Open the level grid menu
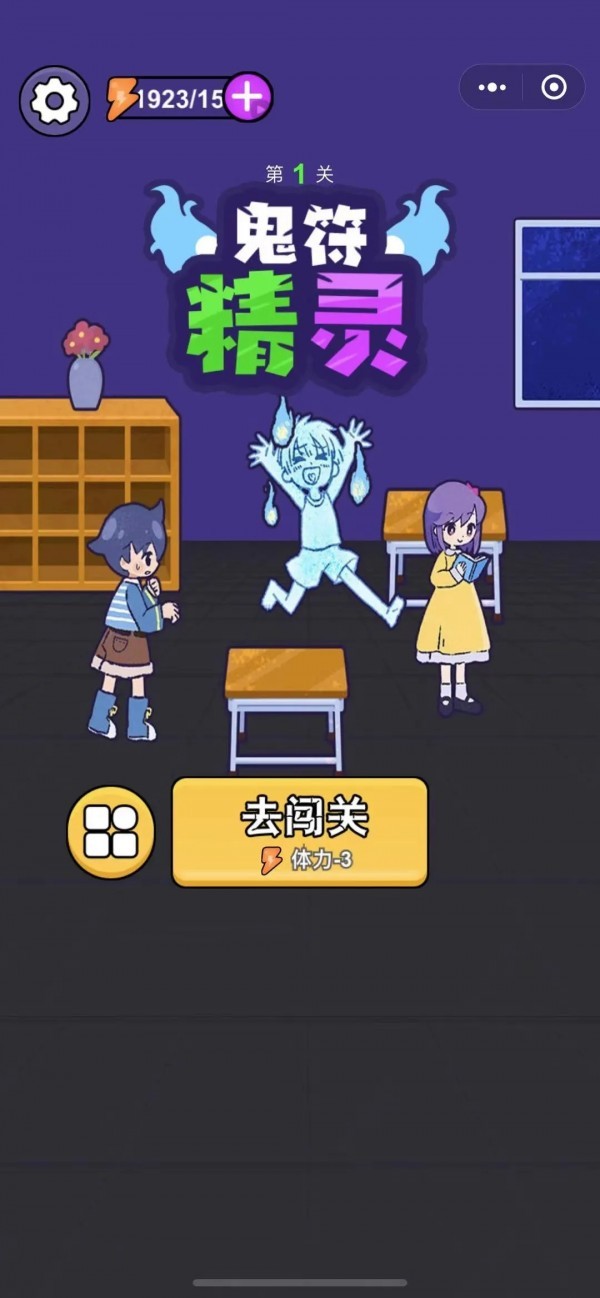This screenshot has width=600, height=1298. pyautogui.click(x=111, y=831)
